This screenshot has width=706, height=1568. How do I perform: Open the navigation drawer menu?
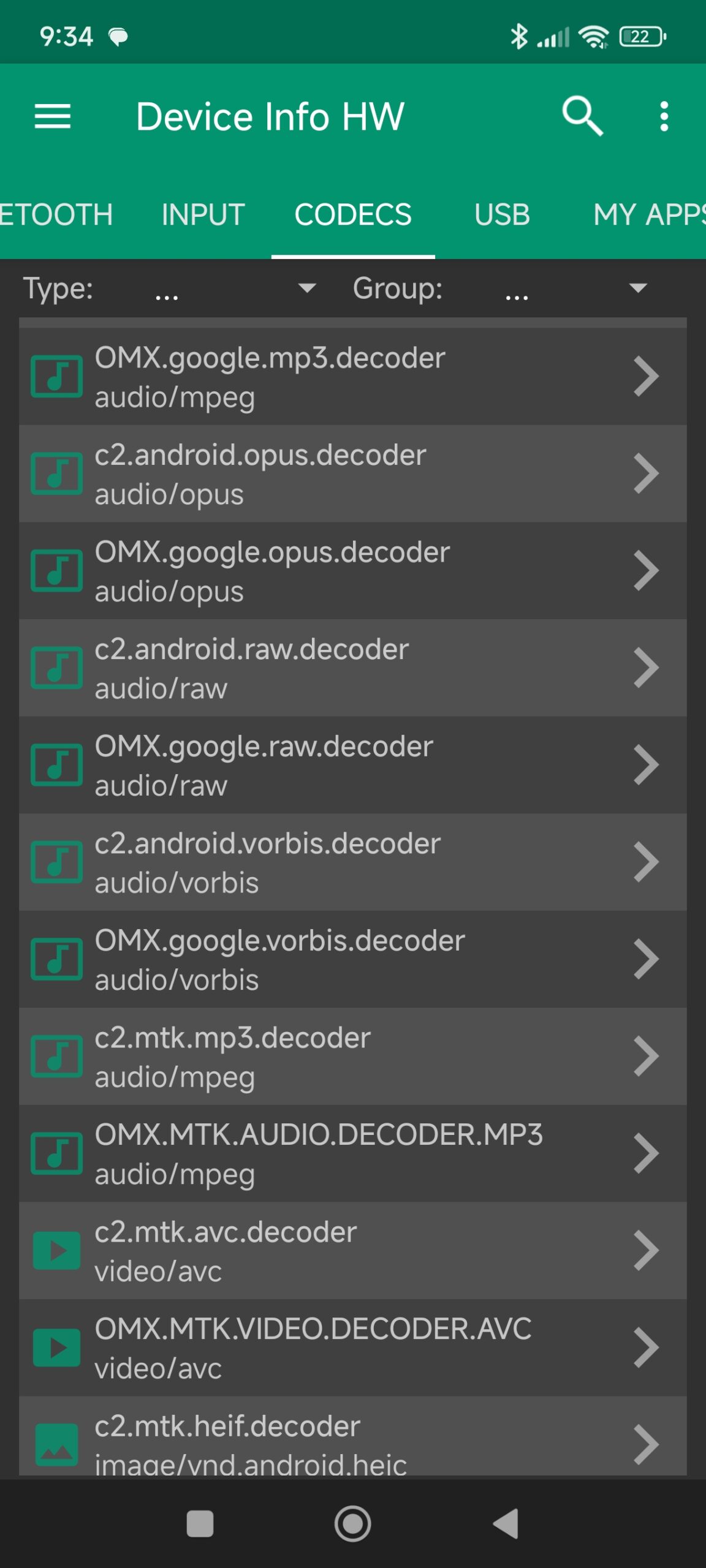pos(53,116)
